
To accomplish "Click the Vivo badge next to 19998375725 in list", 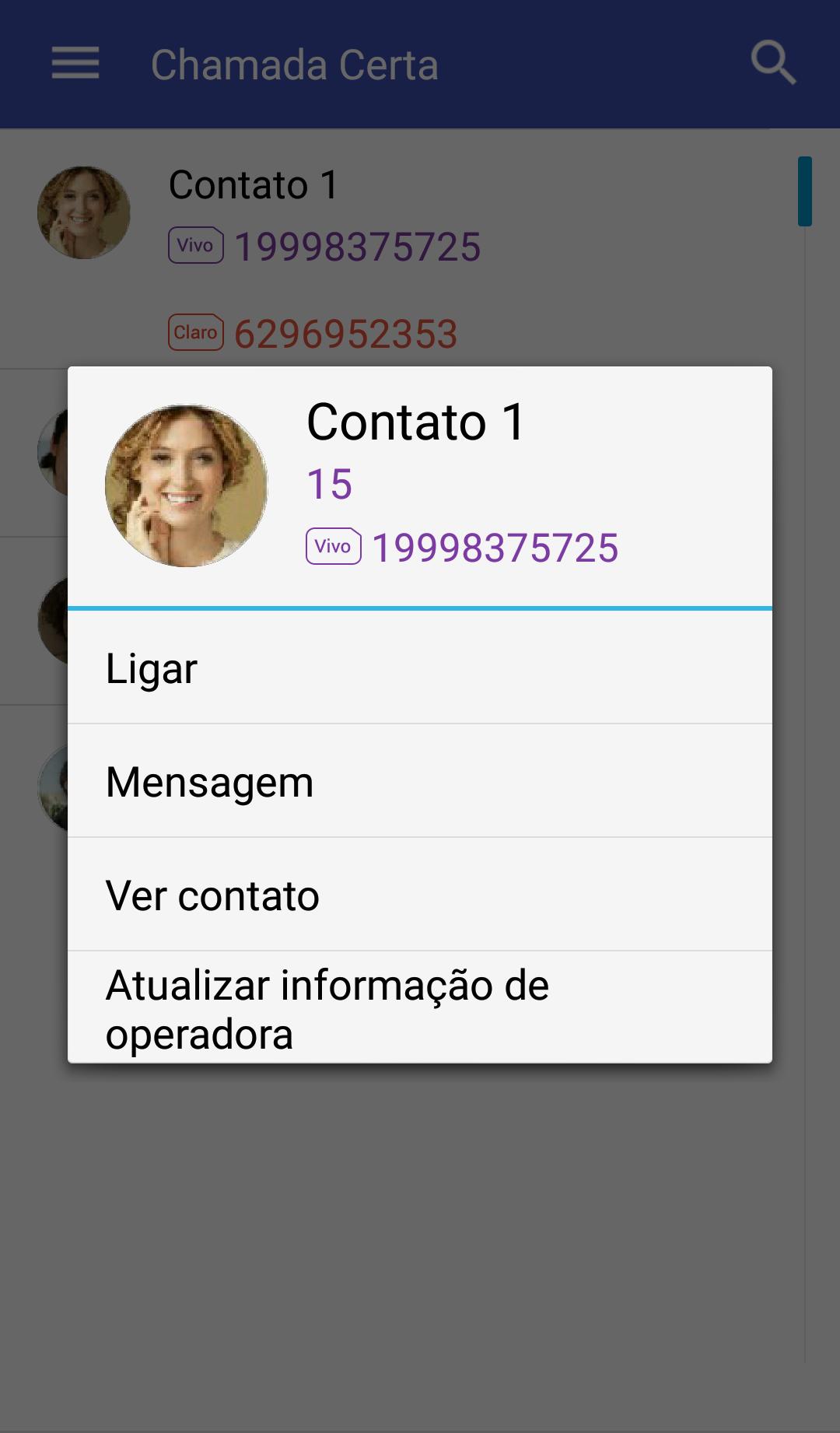I will 194,246.
